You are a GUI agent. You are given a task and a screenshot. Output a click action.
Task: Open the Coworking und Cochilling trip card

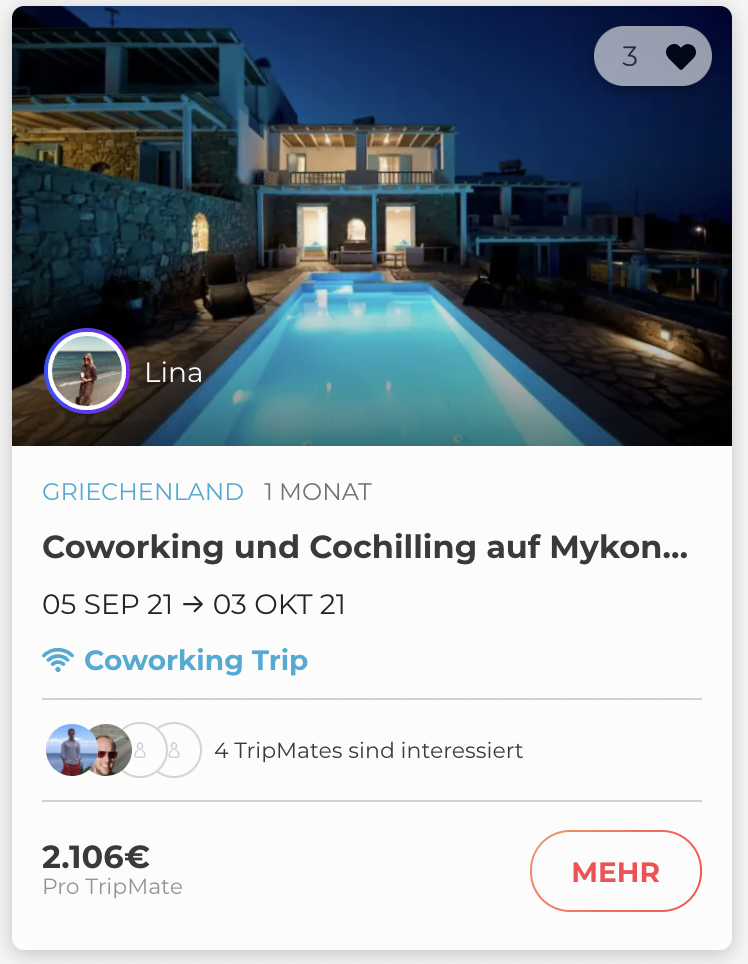365,547
